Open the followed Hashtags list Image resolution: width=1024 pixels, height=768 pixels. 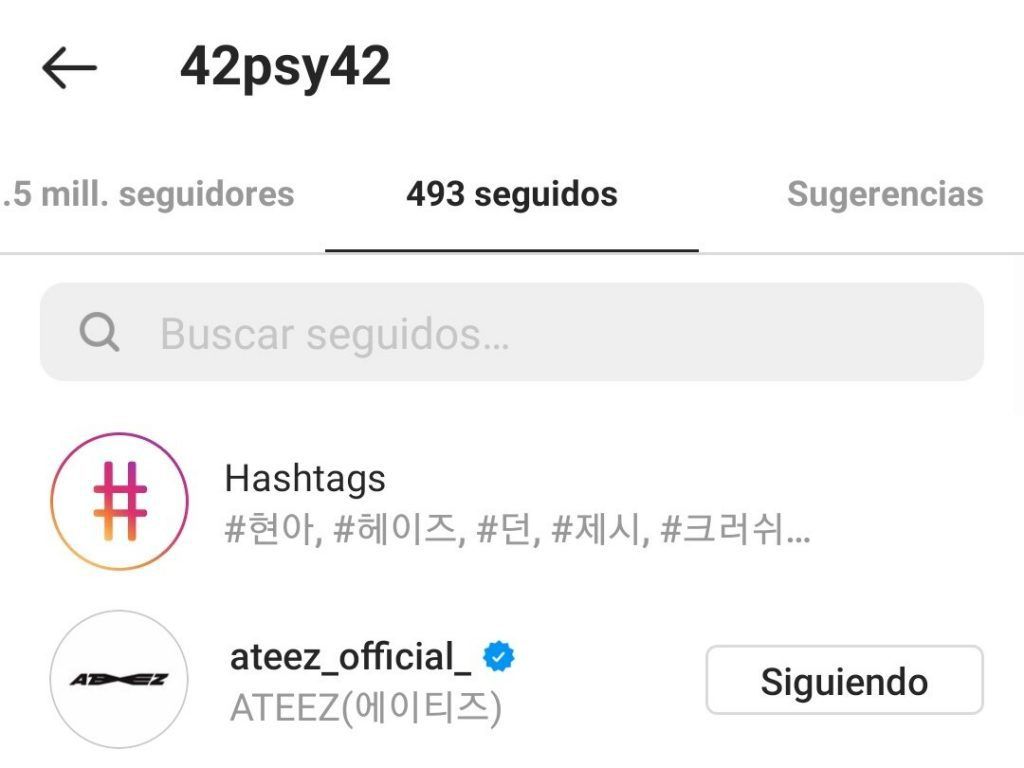pos(305,479)
